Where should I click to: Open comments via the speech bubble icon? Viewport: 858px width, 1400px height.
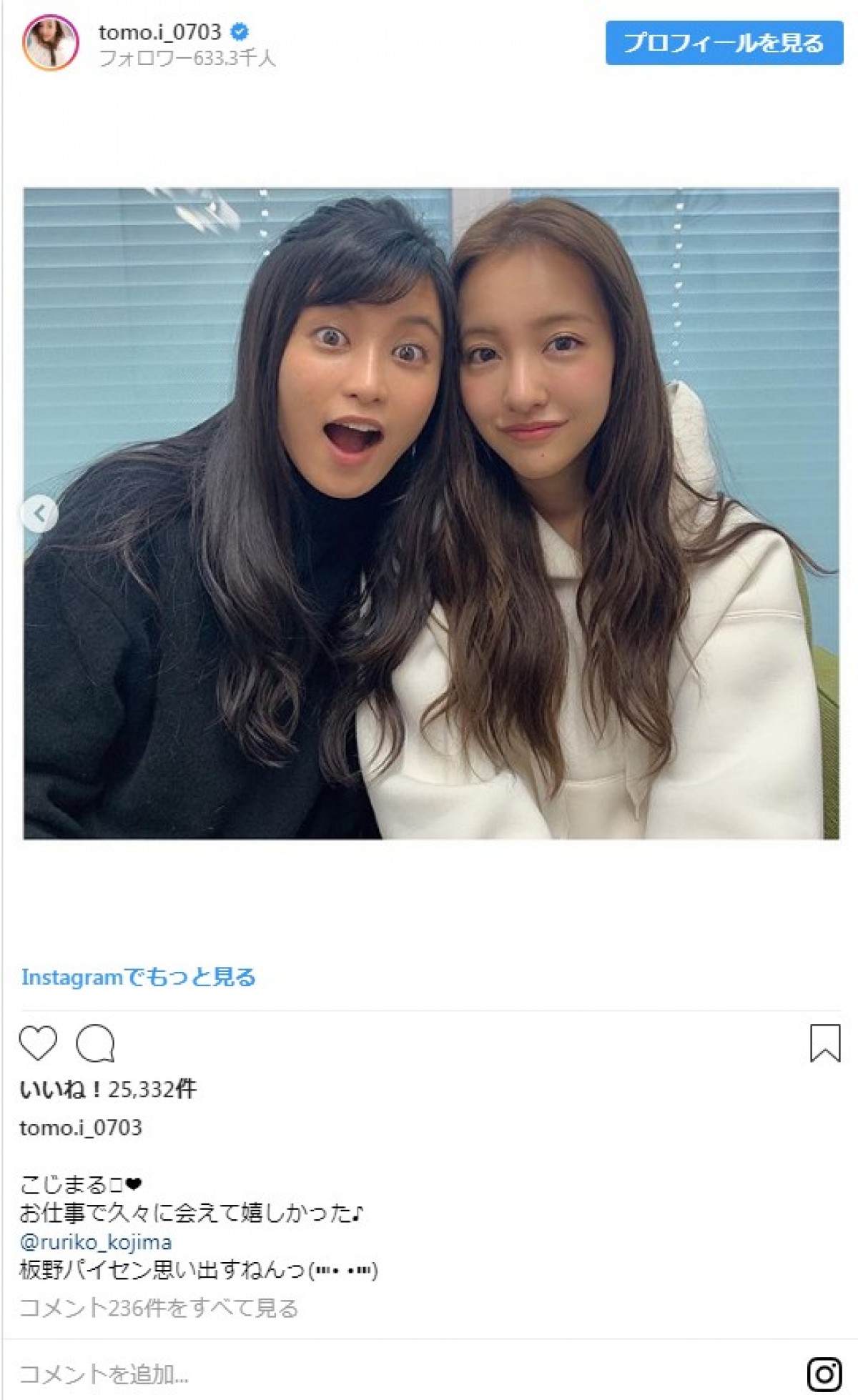[96, 1043]
